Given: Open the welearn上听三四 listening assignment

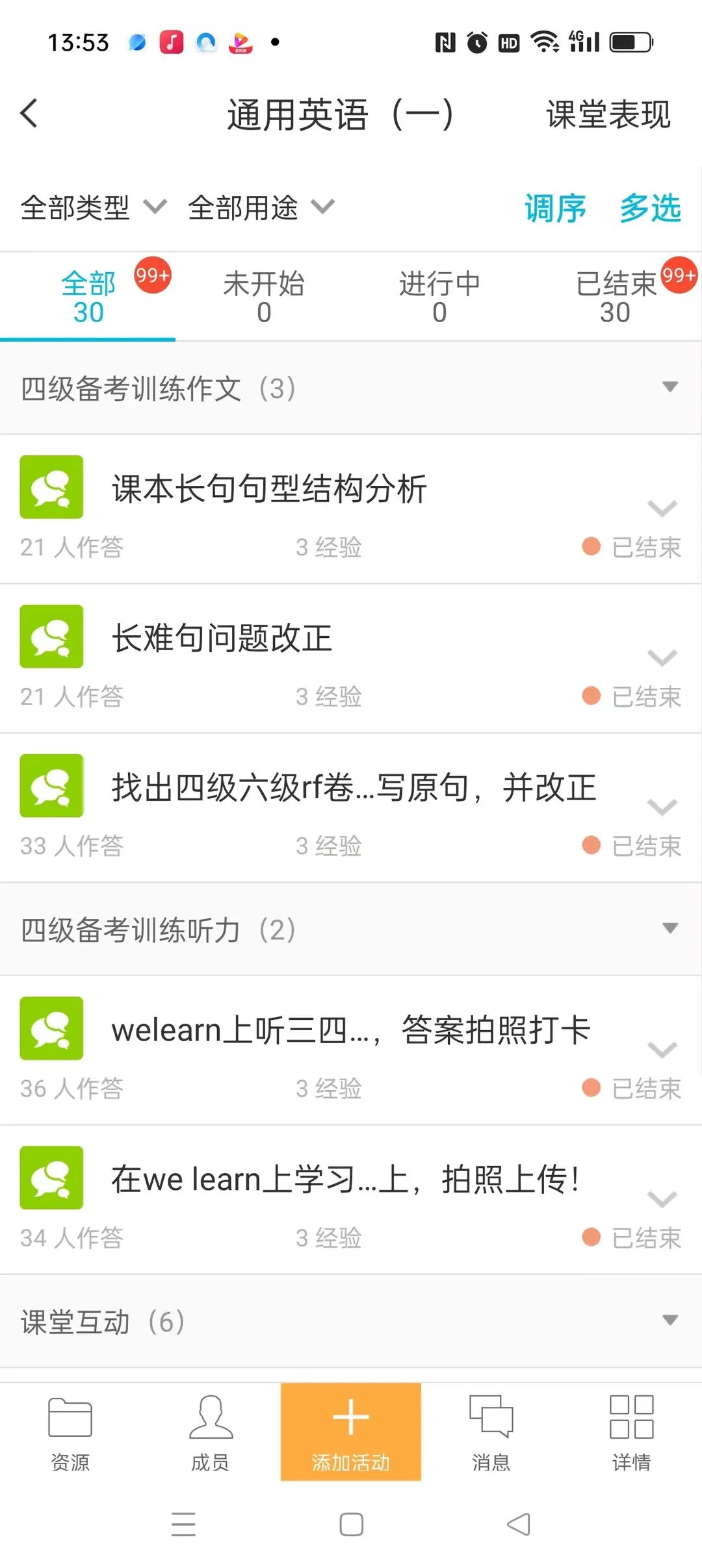Looking at the screenshot, I should click(x=350, y=1028).
